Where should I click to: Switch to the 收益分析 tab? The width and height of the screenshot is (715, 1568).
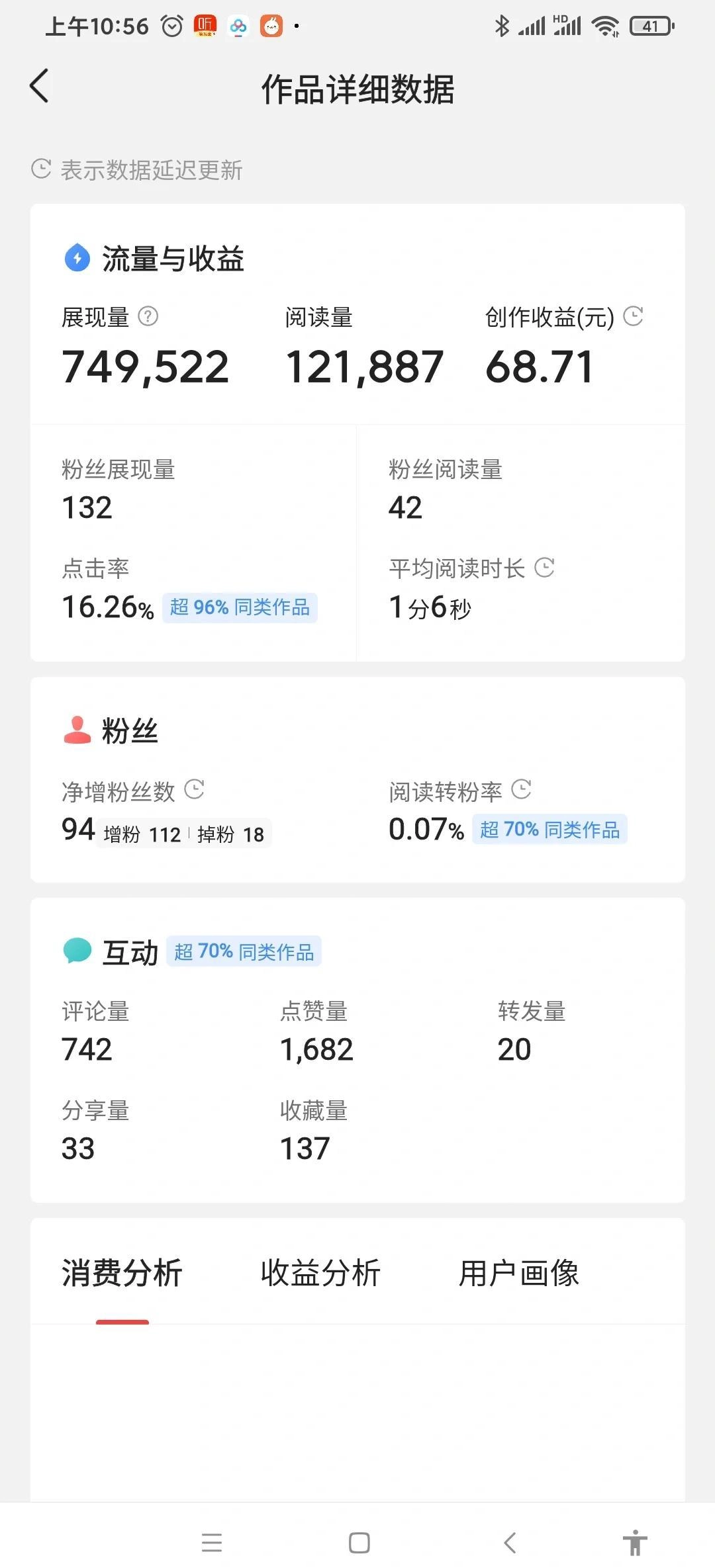(320, 1272)
